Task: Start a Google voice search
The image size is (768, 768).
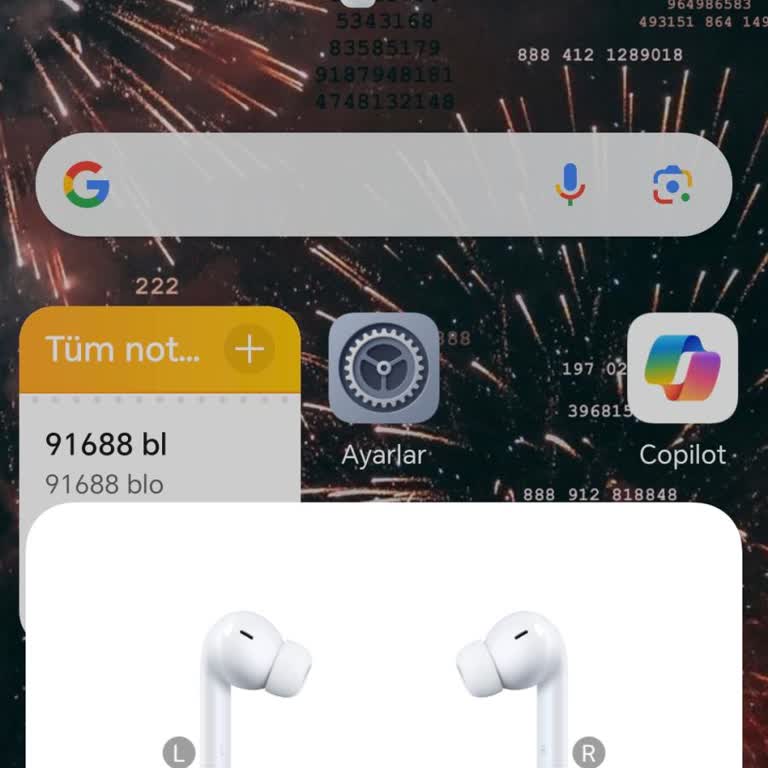Action: 570,185
